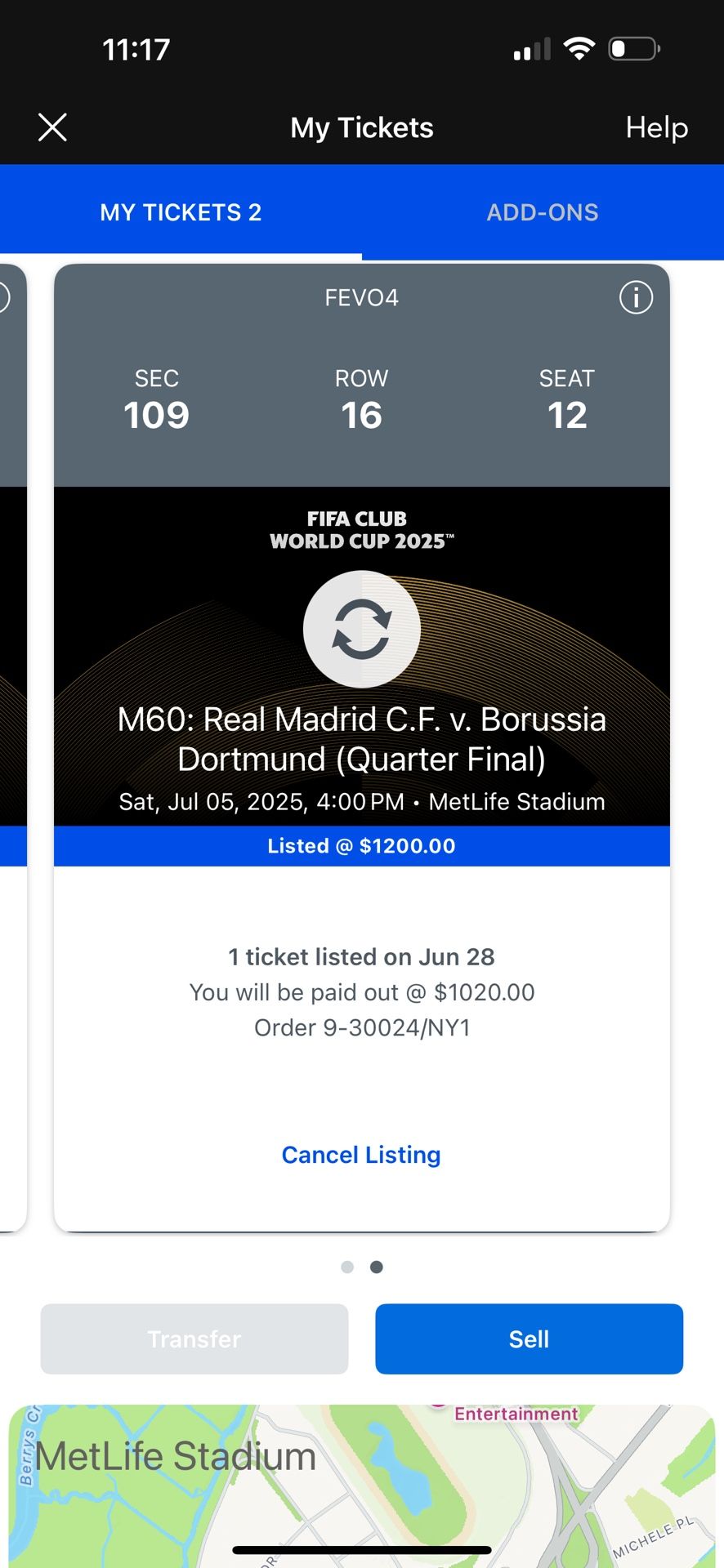
Task: Tap the FIFA Club World Cup 2025 logo
Action: (362, 529)
